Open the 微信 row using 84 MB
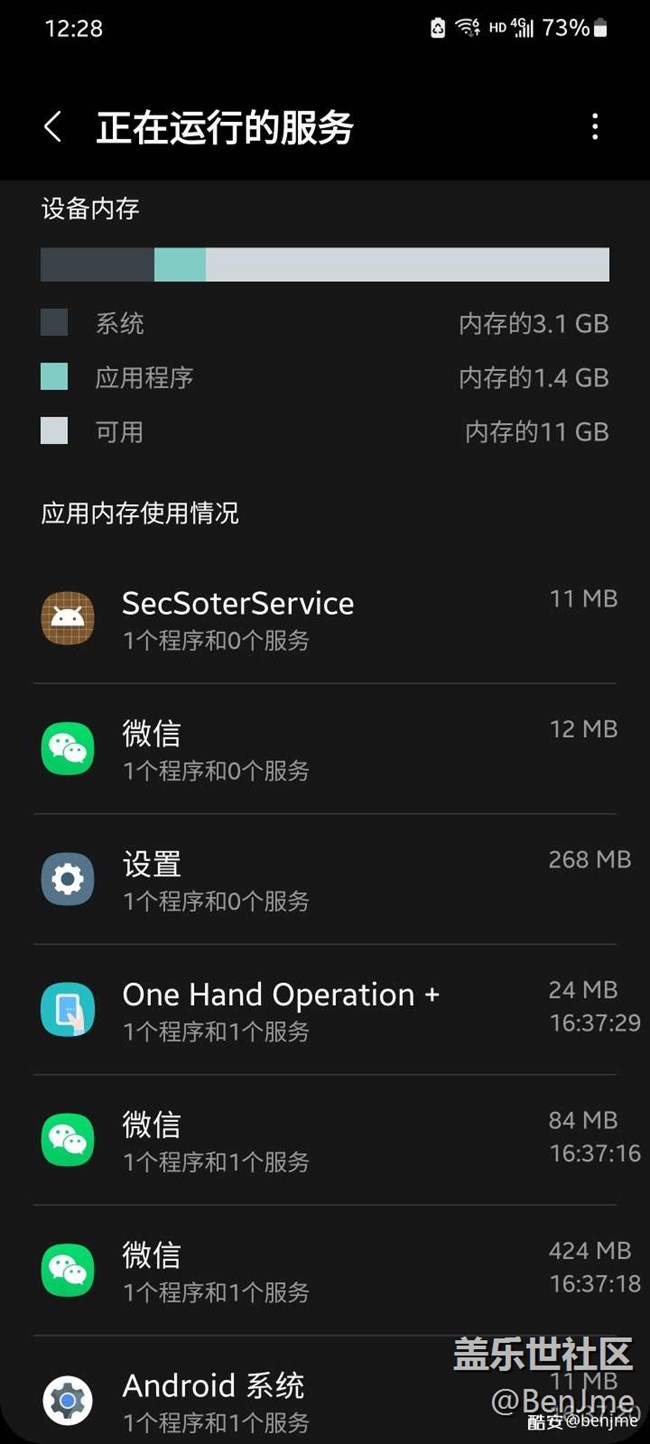 pos(325,1140)
